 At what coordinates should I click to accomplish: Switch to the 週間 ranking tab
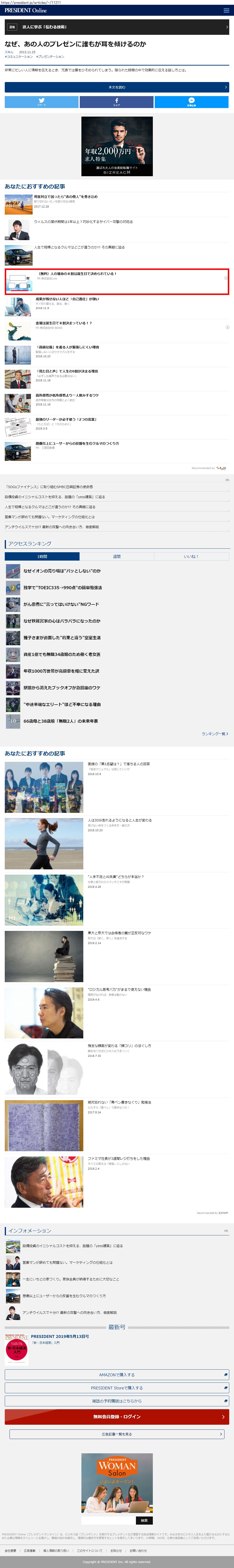[117, 556]
